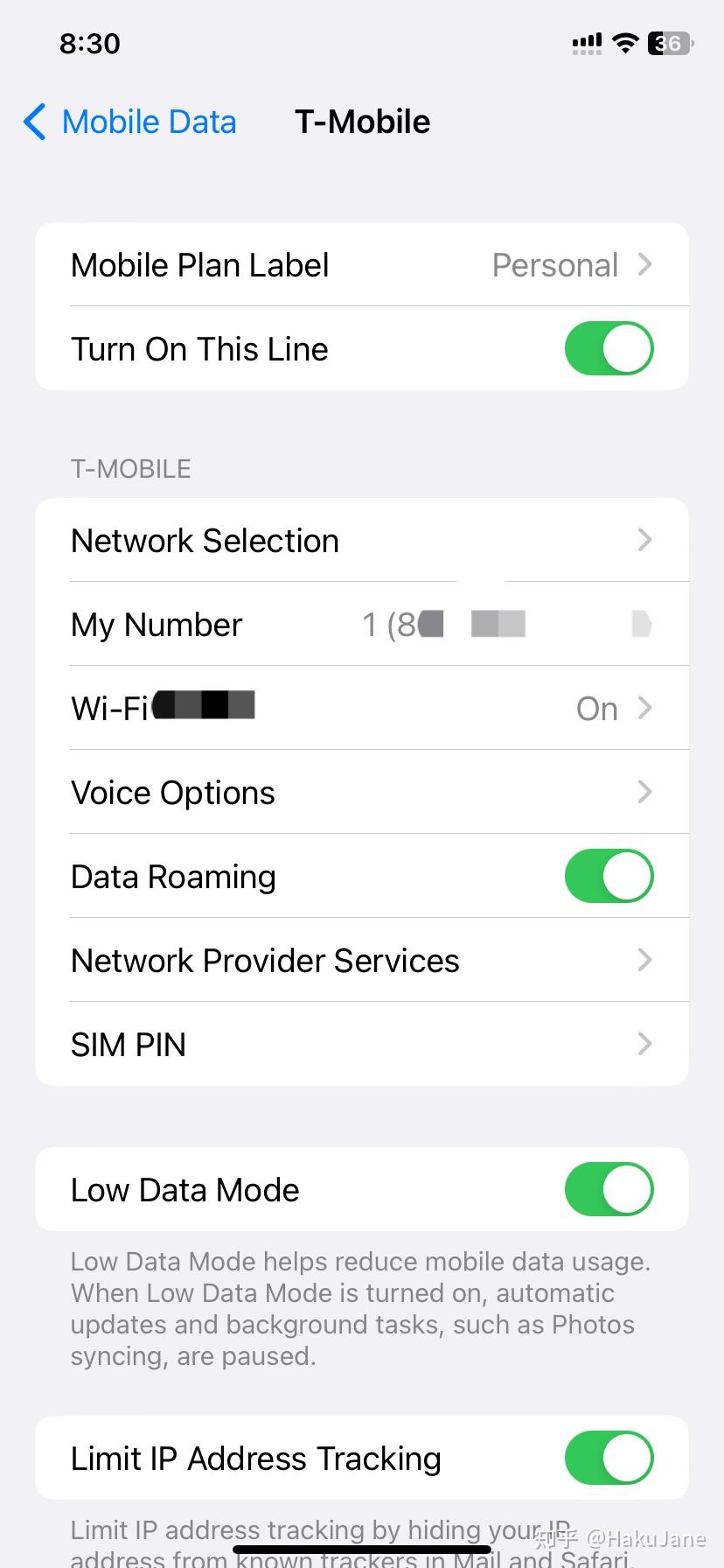Viewport: 724px width, 1568px height.
Task: Tap the T-Mobile title
Action: pyautogui.click(x=362, y=122)
